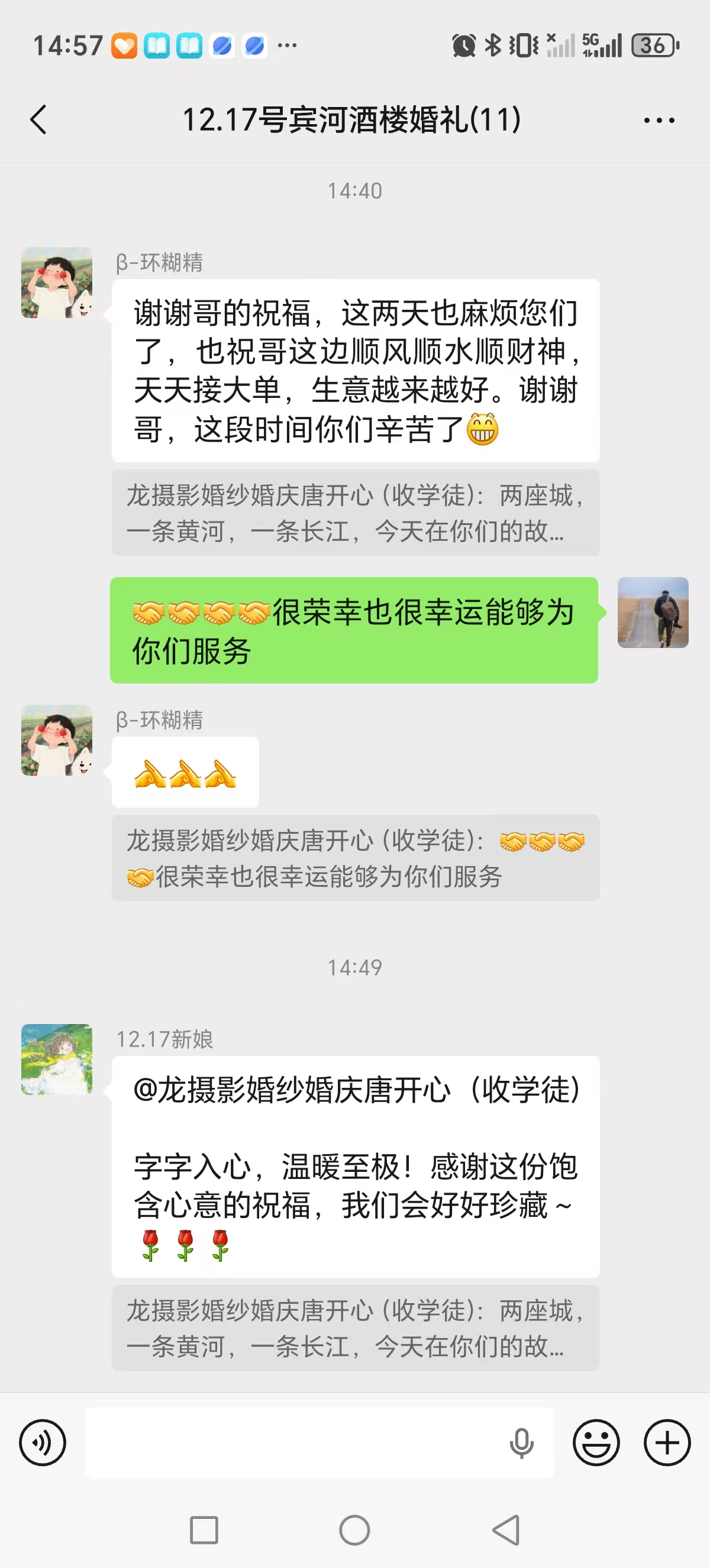Go back from the wedding group chat
This screenshot has height=1568, width=710.
(x=38, y=119)
